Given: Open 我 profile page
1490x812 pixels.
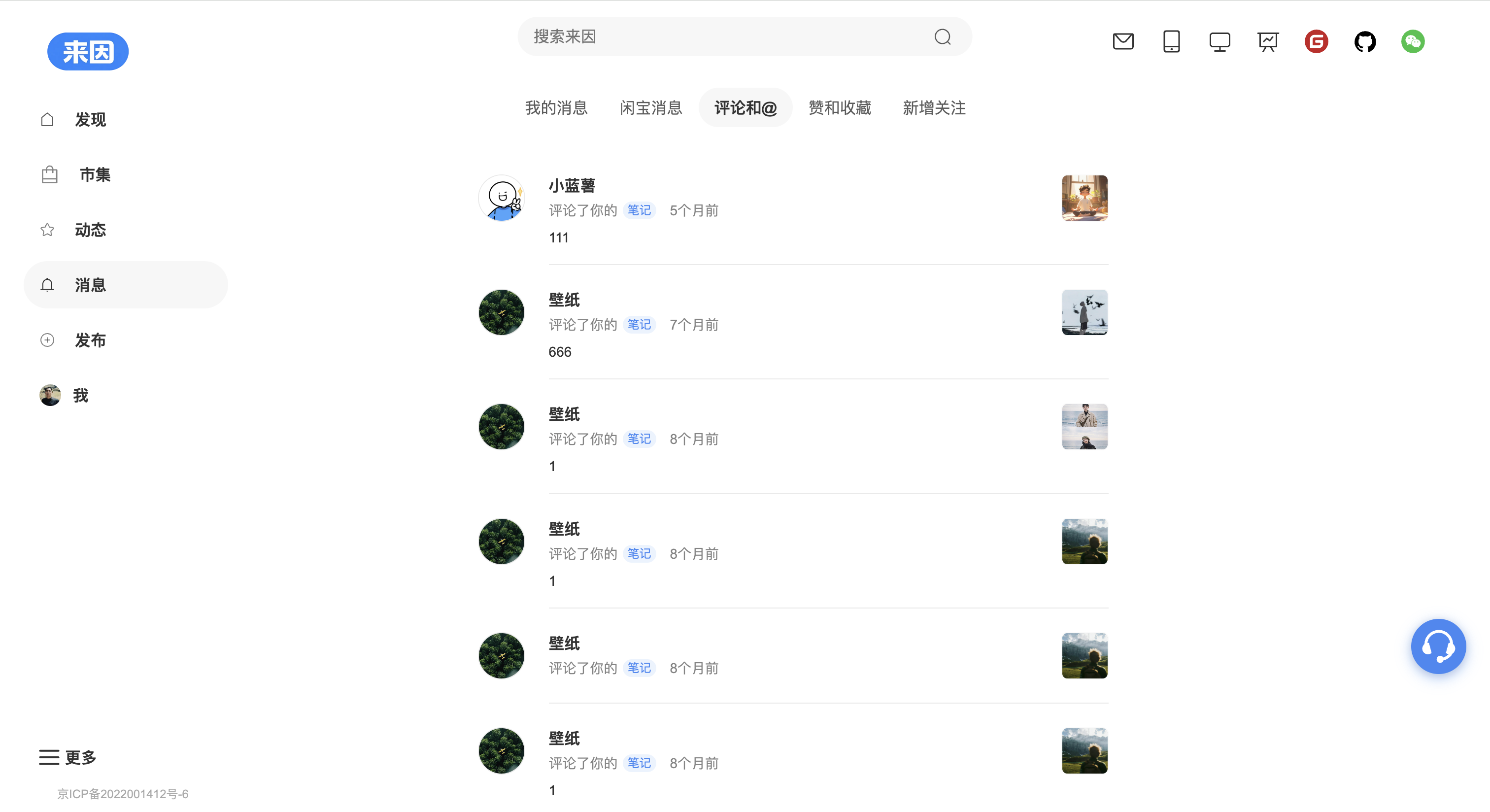Looking at the screenshot, I should [x=80, y=396].
